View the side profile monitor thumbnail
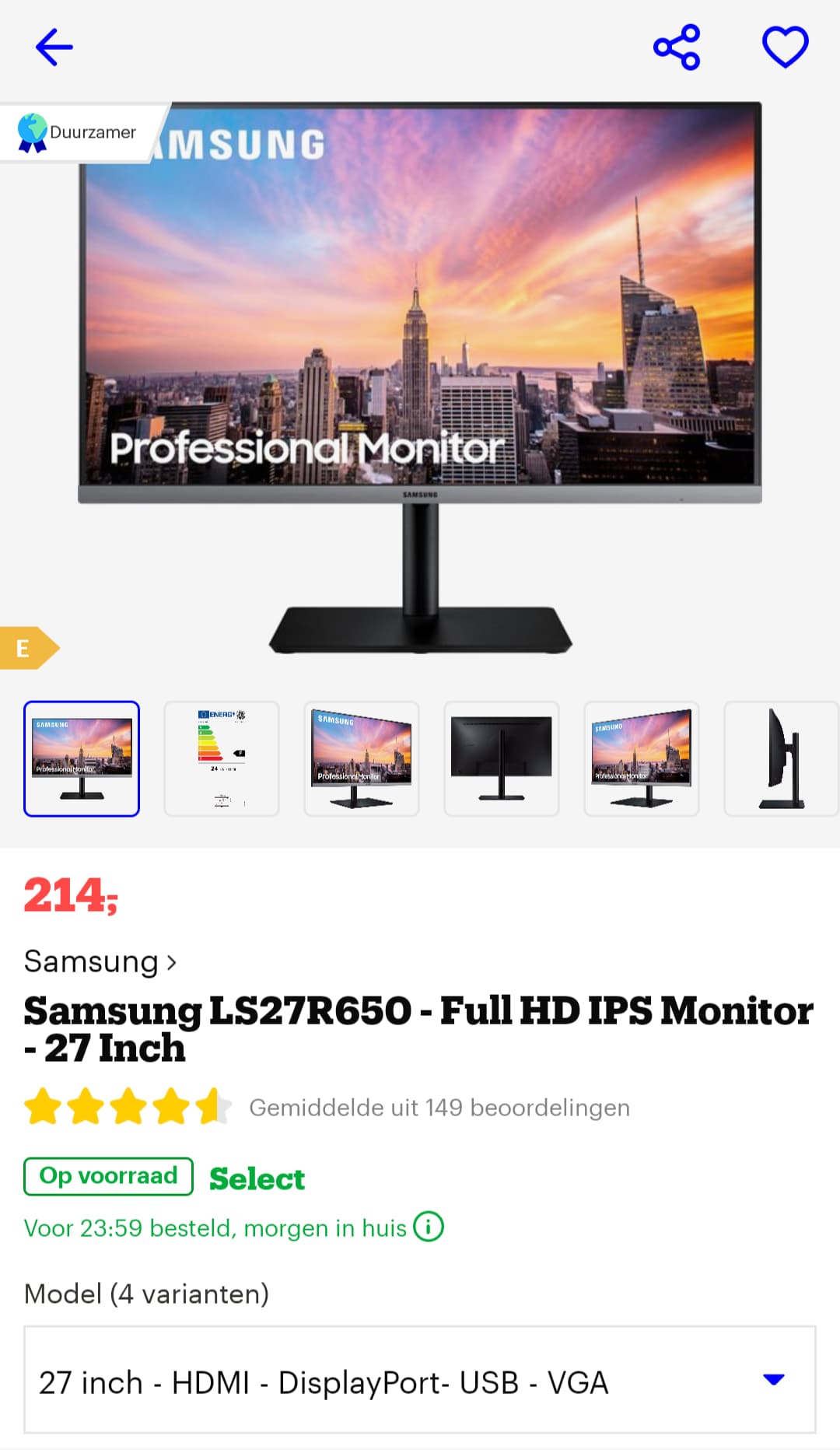The height and width of the screenshot is (1453, 840). click(x=782, y=758)
